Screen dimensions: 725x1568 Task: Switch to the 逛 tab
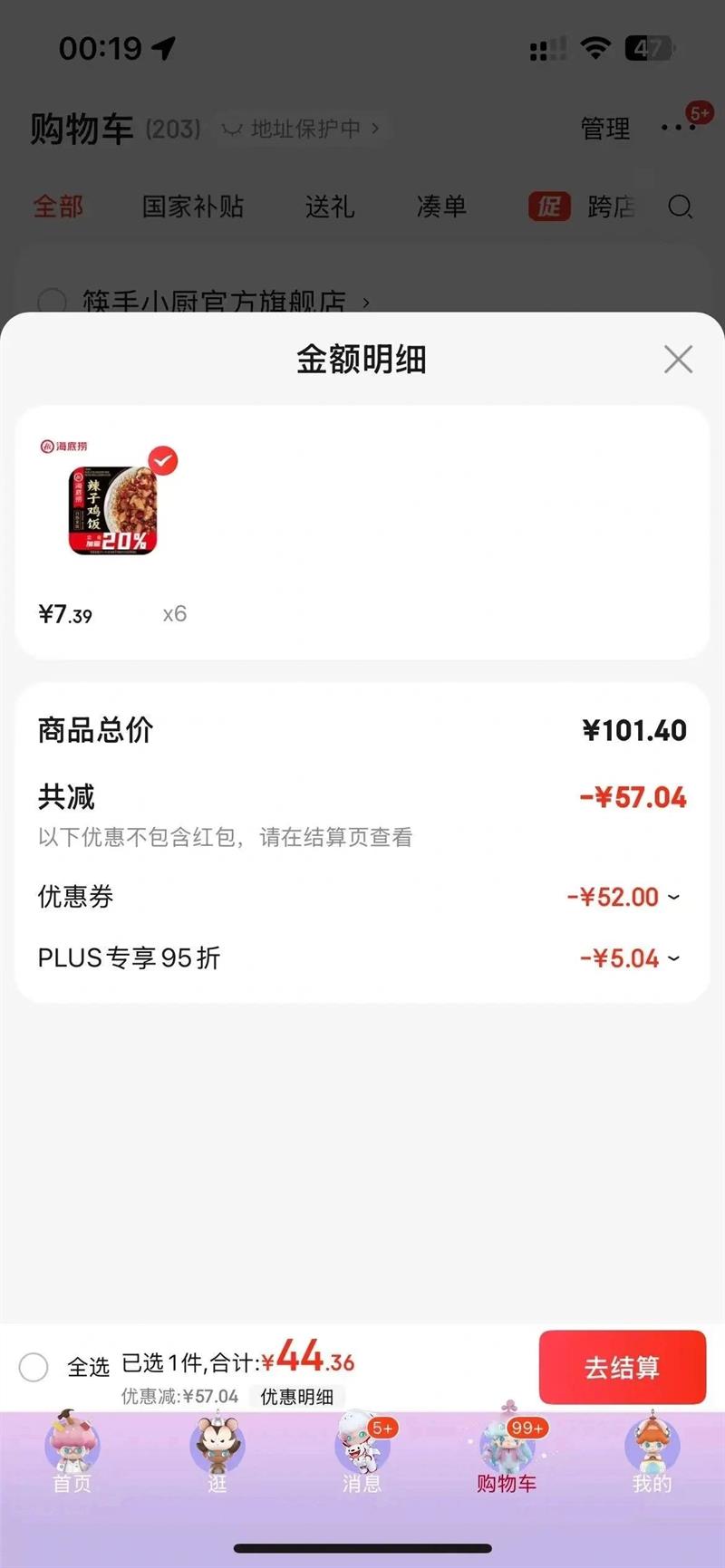pos(217,1453)
